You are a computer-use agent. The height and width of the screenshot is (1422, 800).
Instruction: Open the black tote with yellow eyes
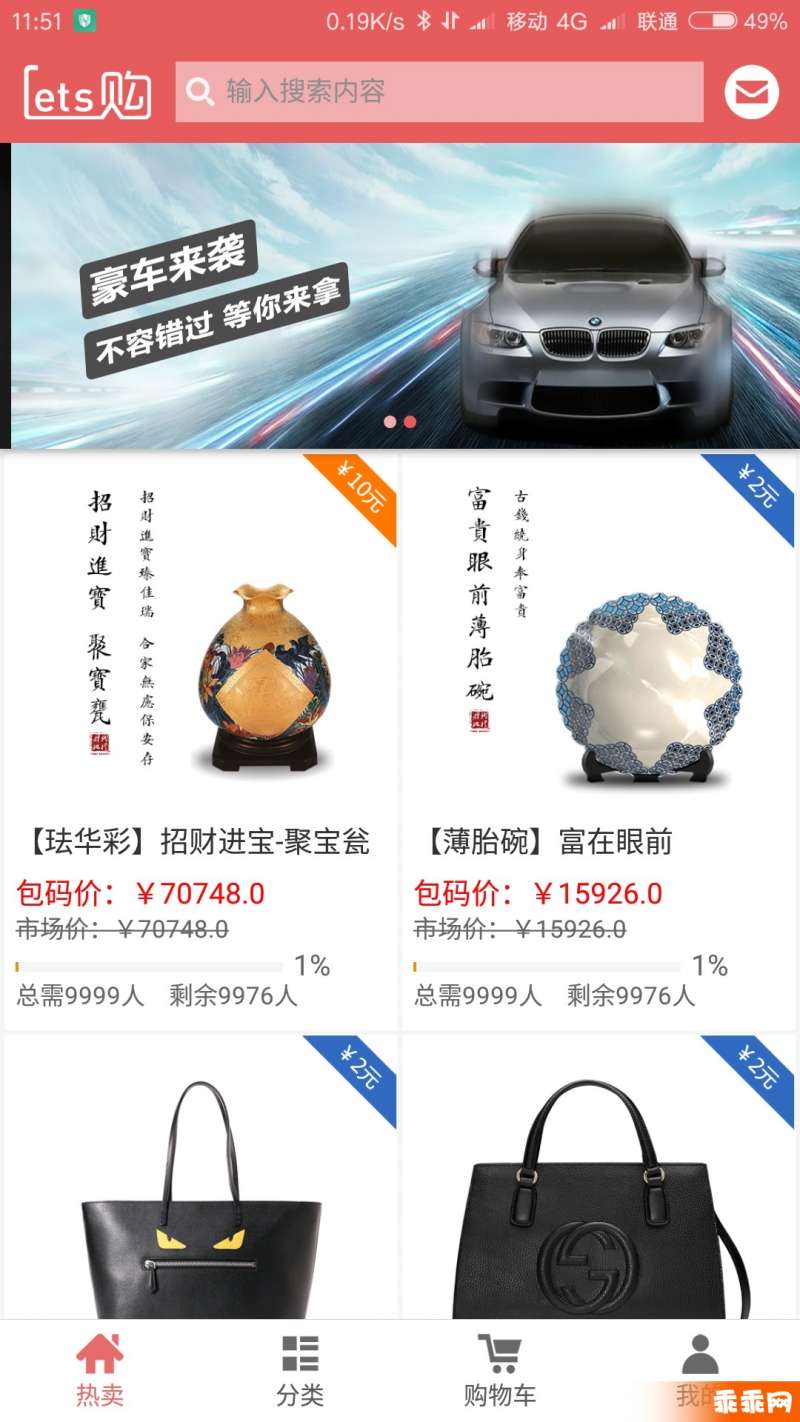coord(201,1180)
